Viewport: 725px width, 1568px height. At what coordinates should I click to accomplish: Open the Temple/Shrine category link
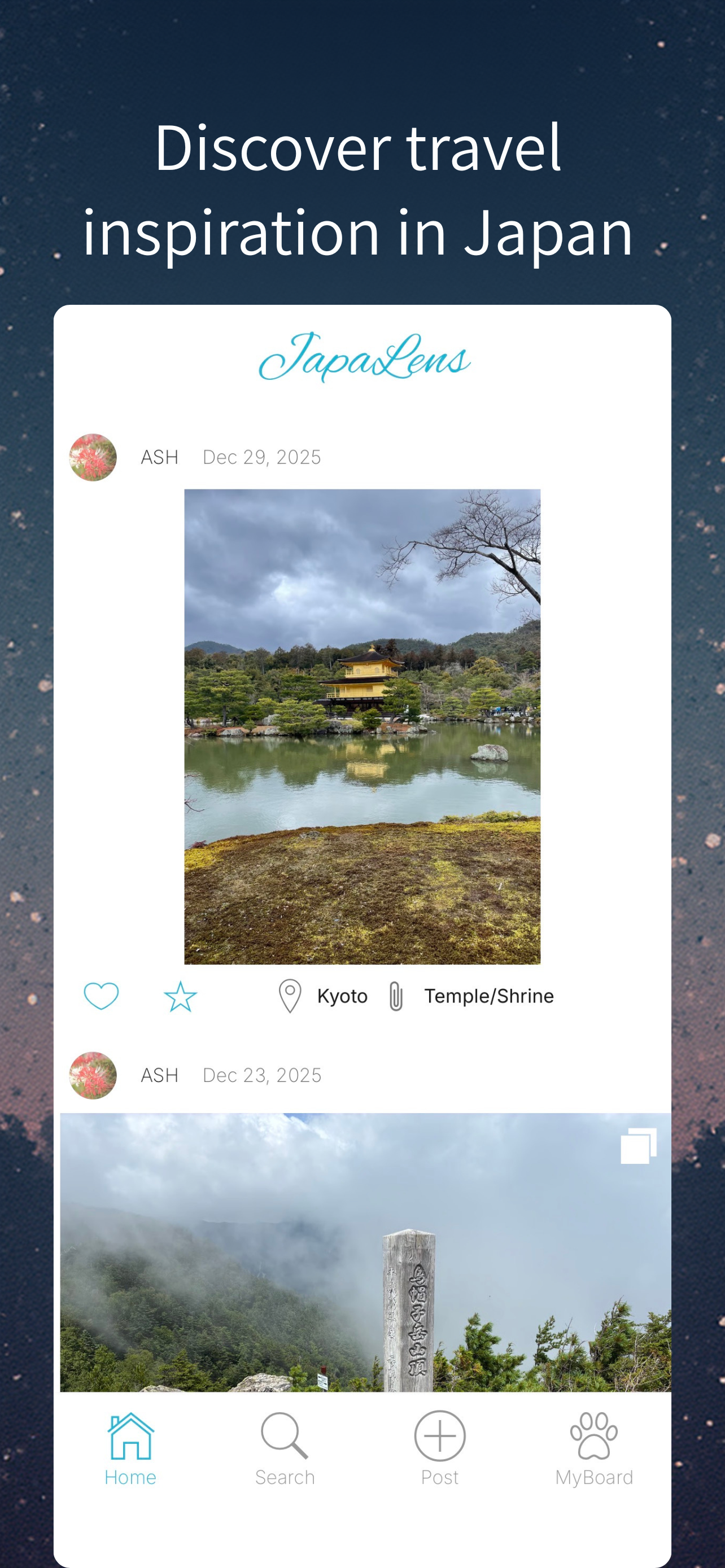pyautogui.click(x=488, y=996)
